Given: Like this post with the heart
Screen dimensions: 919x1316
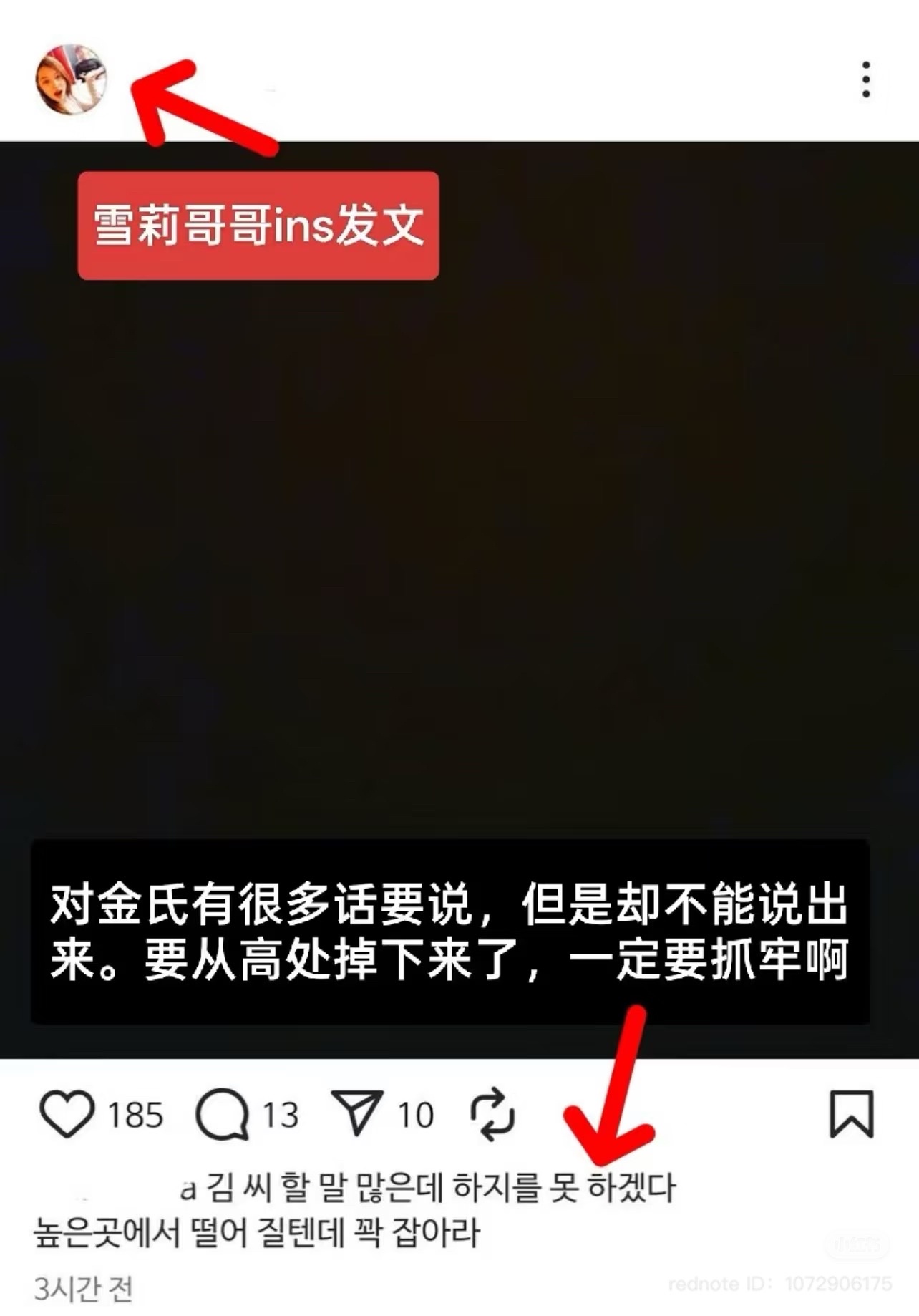Looking at the screenshot, I should [67, 1113].
